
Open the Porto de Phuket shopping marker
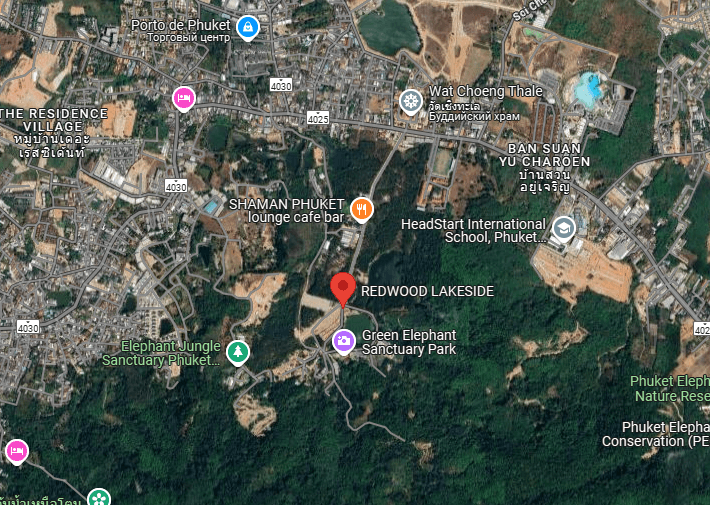point(248,27)
